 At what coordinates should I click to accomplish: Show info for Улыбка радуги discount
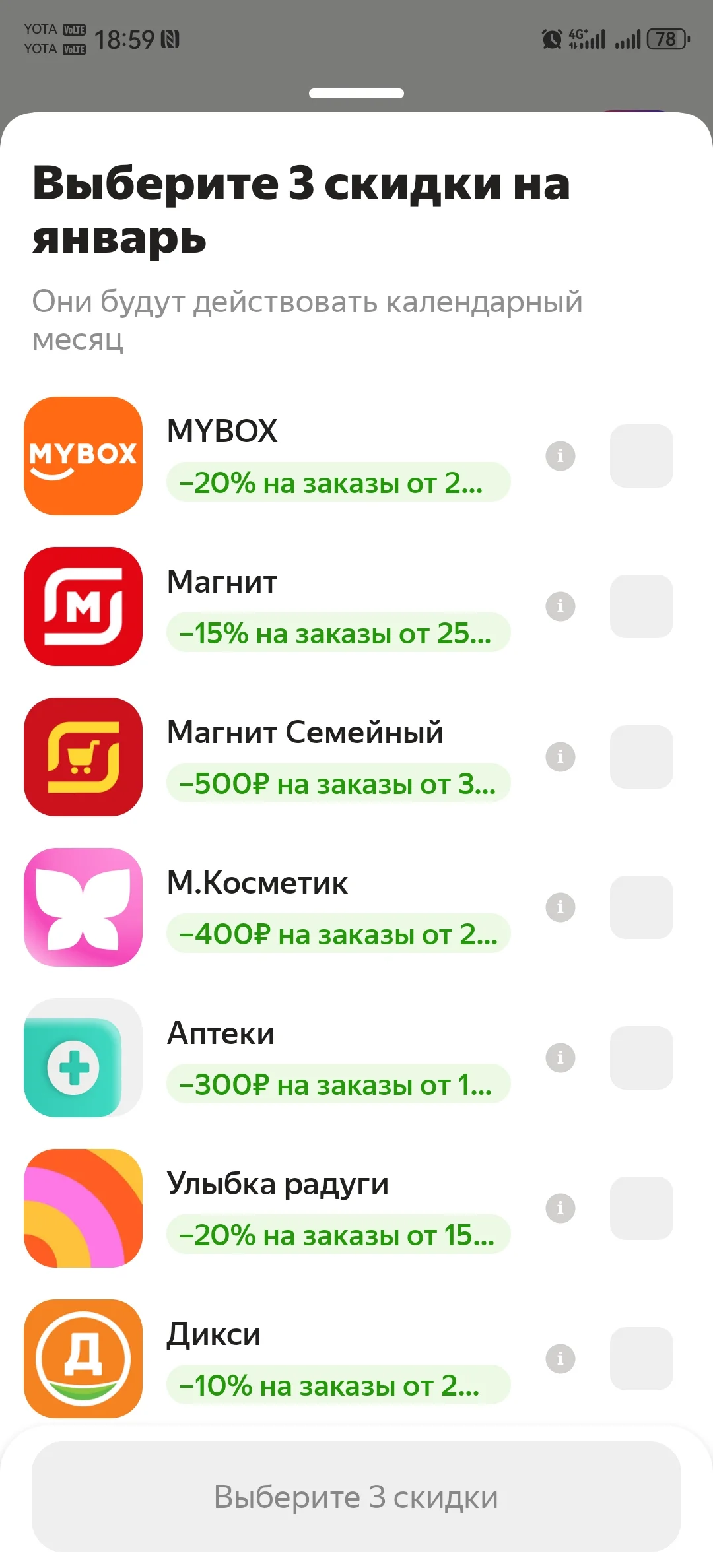(x=560, y=1208)
